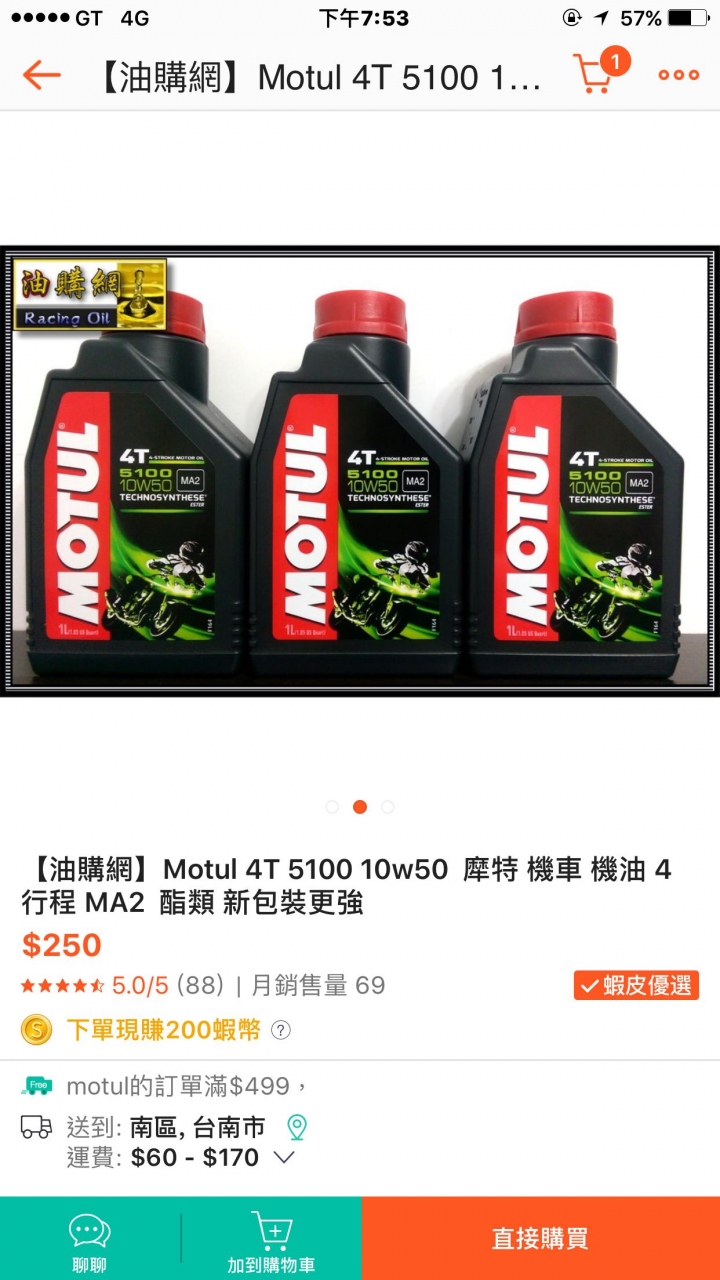Go back using the orange arrow
This screenshot has height=1280, width=720.
tap(42, 75)
